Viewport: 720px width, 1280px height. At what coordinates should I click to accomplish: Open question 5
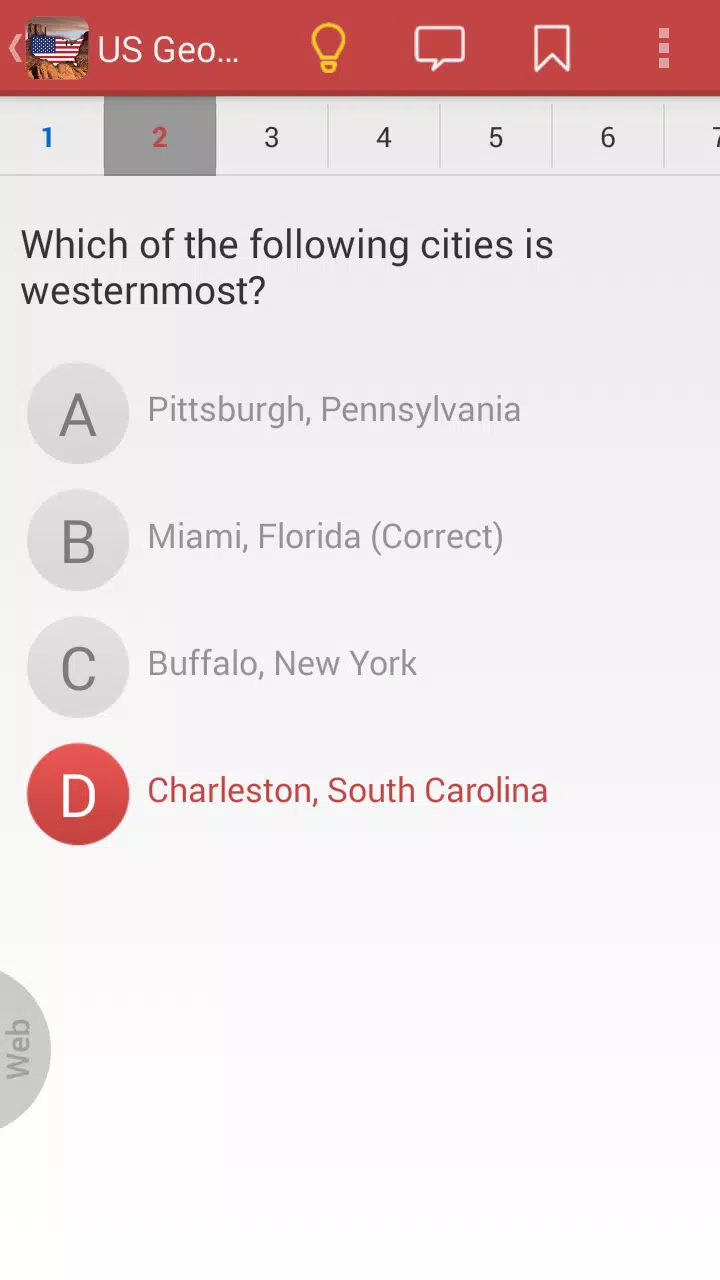(x=496, y=137)
